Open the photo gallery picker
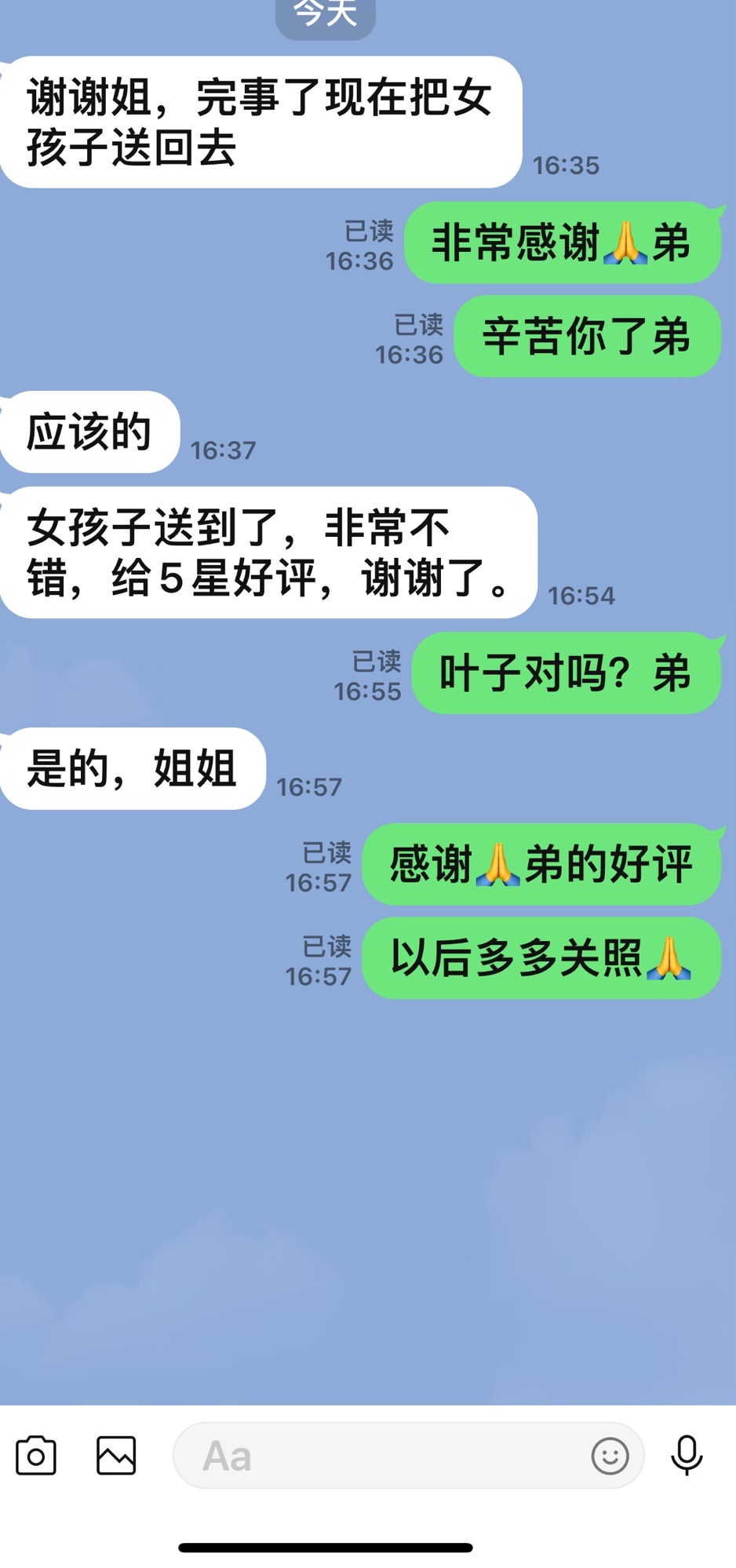The width and height of the screenshot is (736, 1568). click(x=116, y=1456)
